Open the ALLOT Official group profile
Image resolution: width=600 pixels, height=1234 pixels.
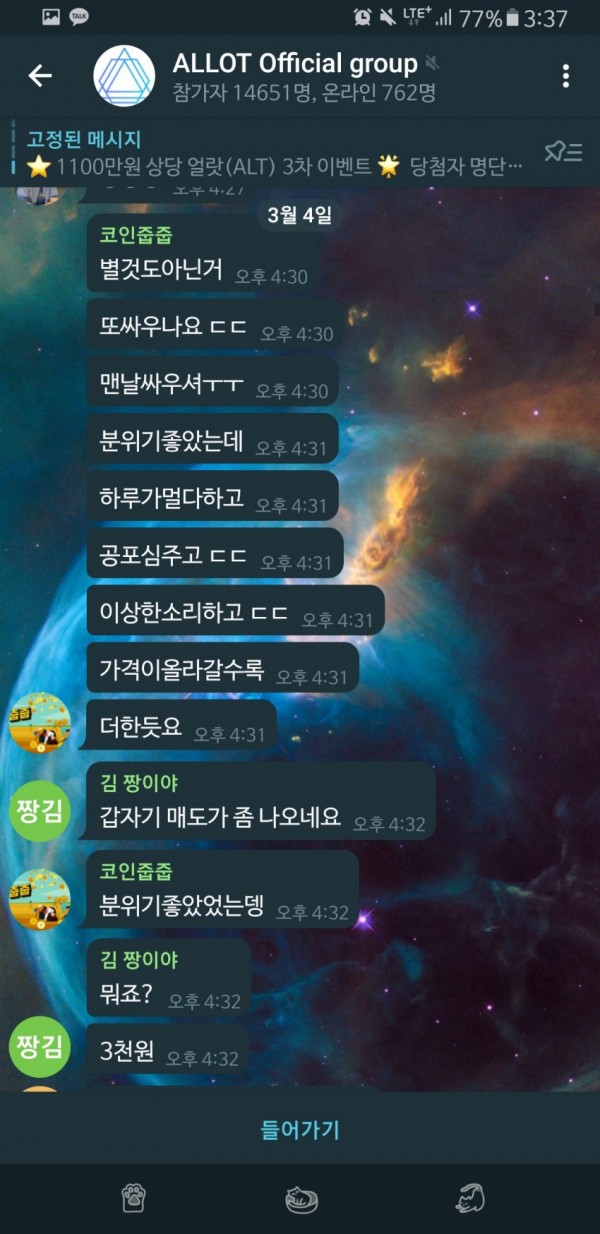coord(124,76)
